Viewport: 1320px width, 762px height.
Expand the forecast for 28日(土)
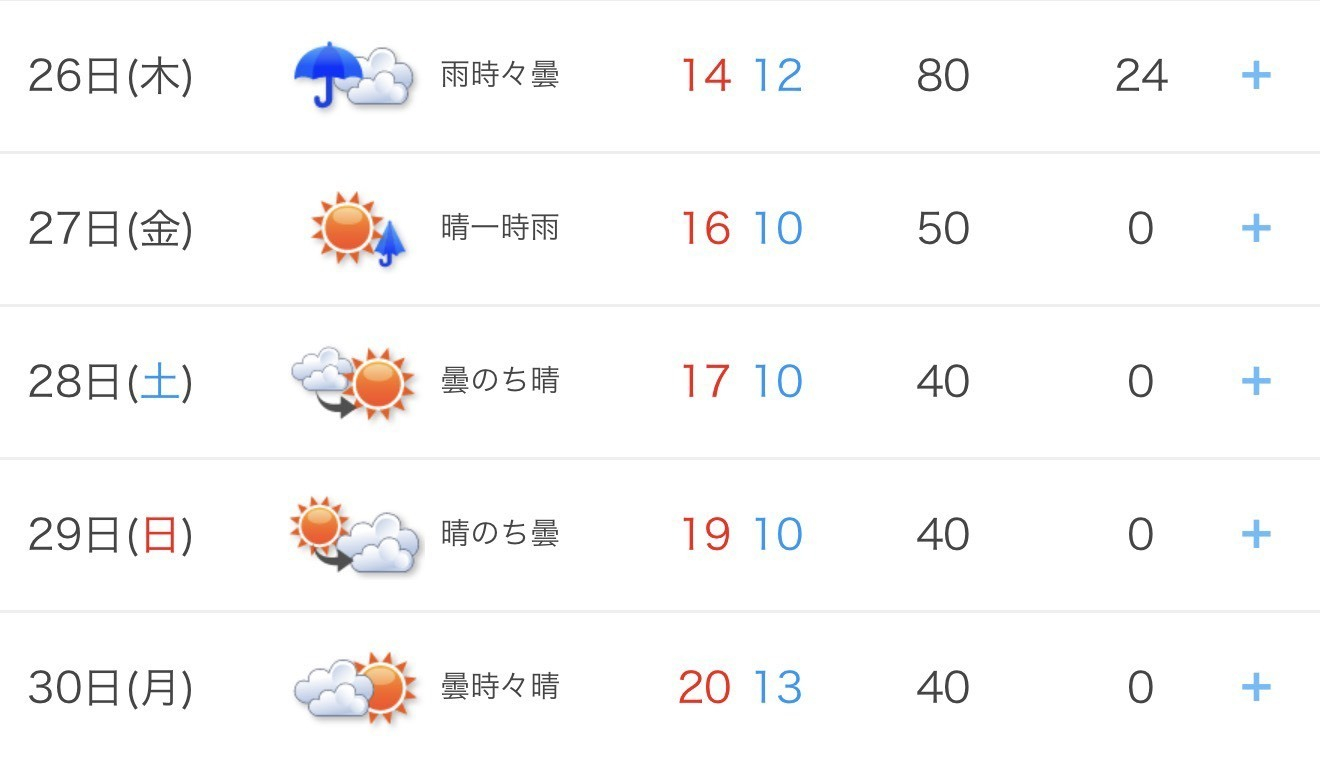(x=1255, y=381)
